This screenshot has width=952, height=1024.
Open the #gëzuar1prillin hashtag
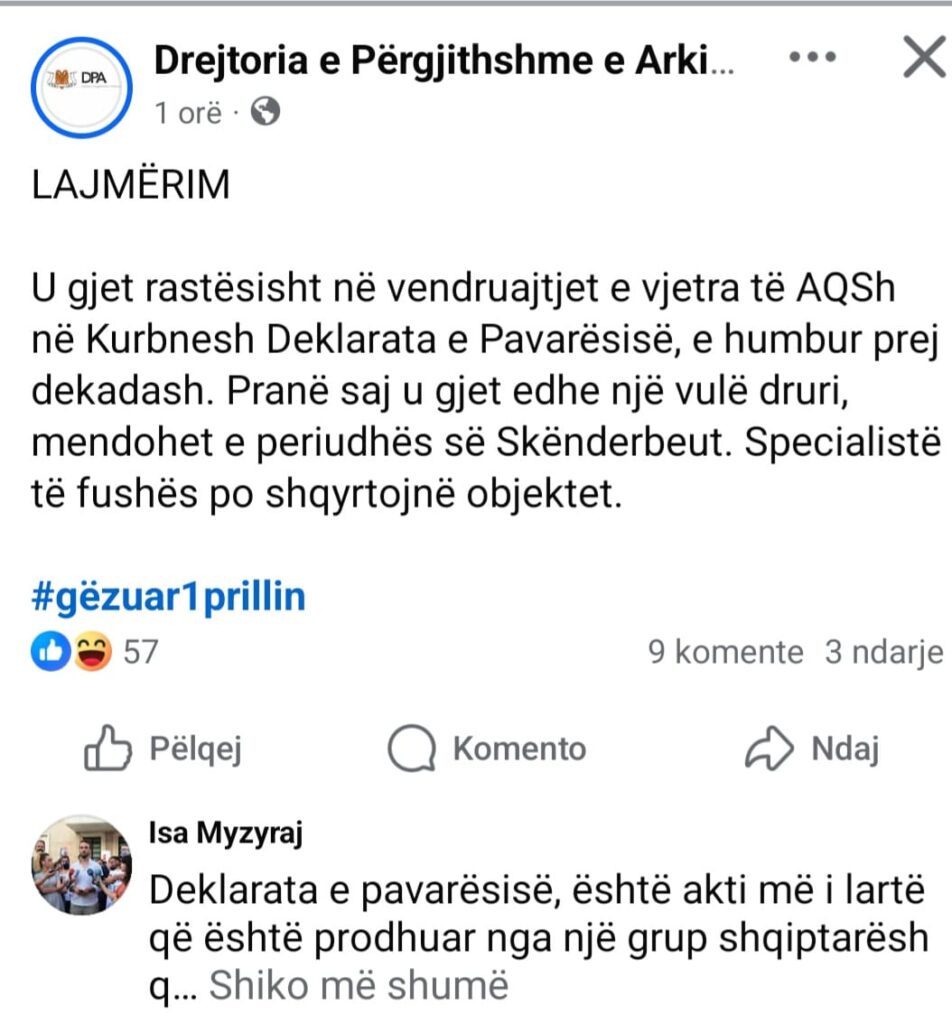coord(169,597)
